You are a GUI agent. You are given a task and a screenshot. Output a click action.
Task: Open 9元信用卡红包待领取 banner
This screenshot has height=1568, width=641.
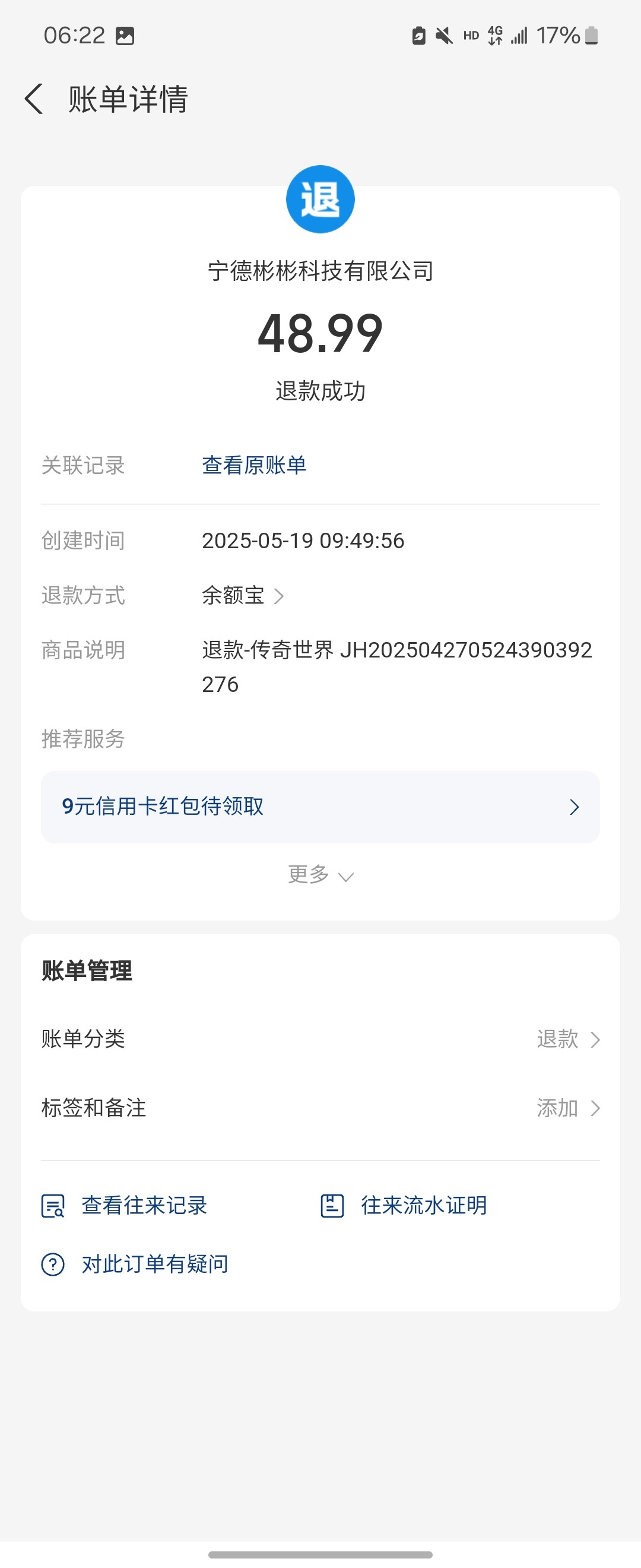320,807
